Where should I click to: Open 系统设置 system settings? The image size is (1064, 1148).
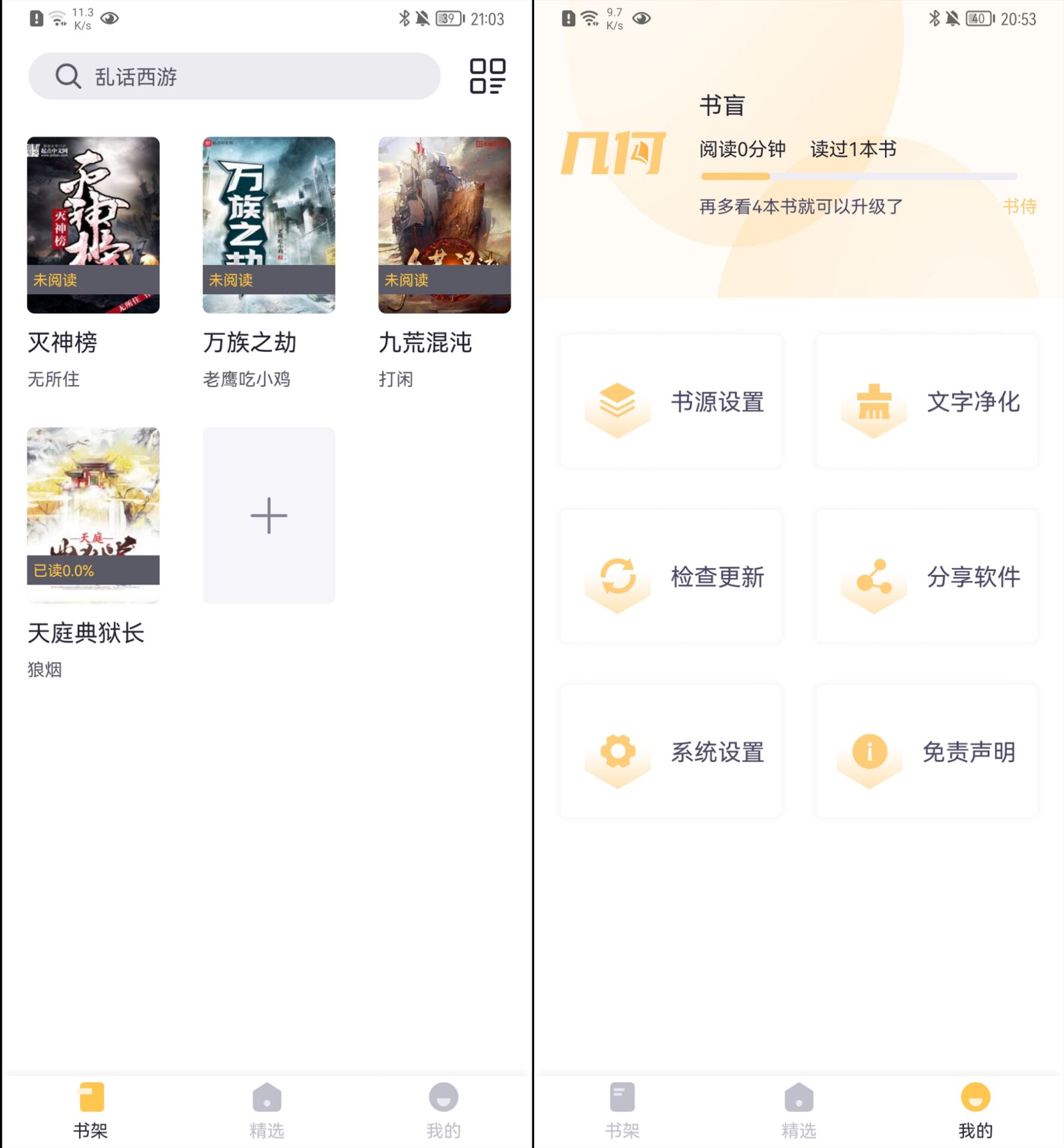coord(671,752)
